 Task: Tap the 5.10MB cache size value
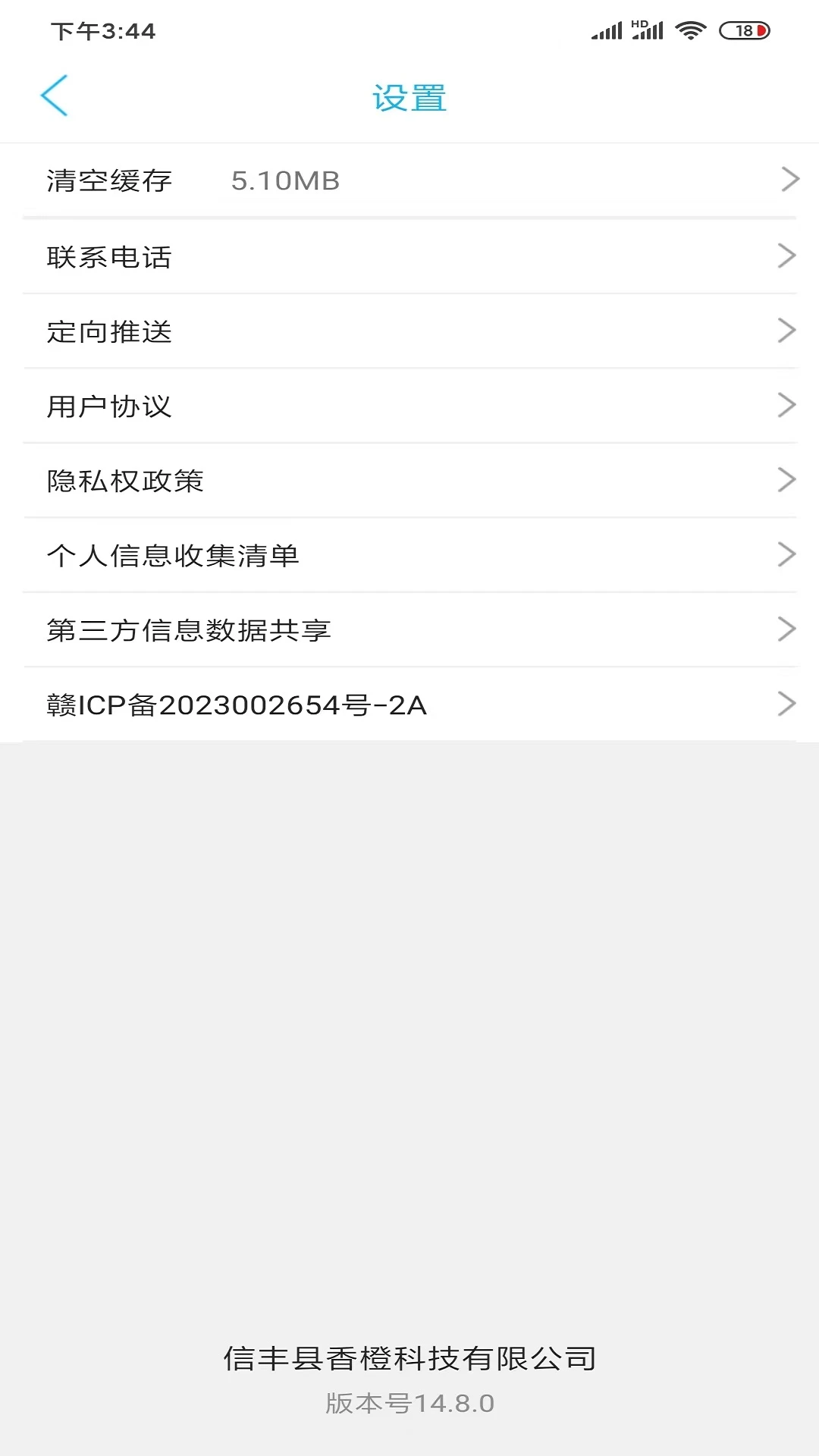(x=284, y=180)
